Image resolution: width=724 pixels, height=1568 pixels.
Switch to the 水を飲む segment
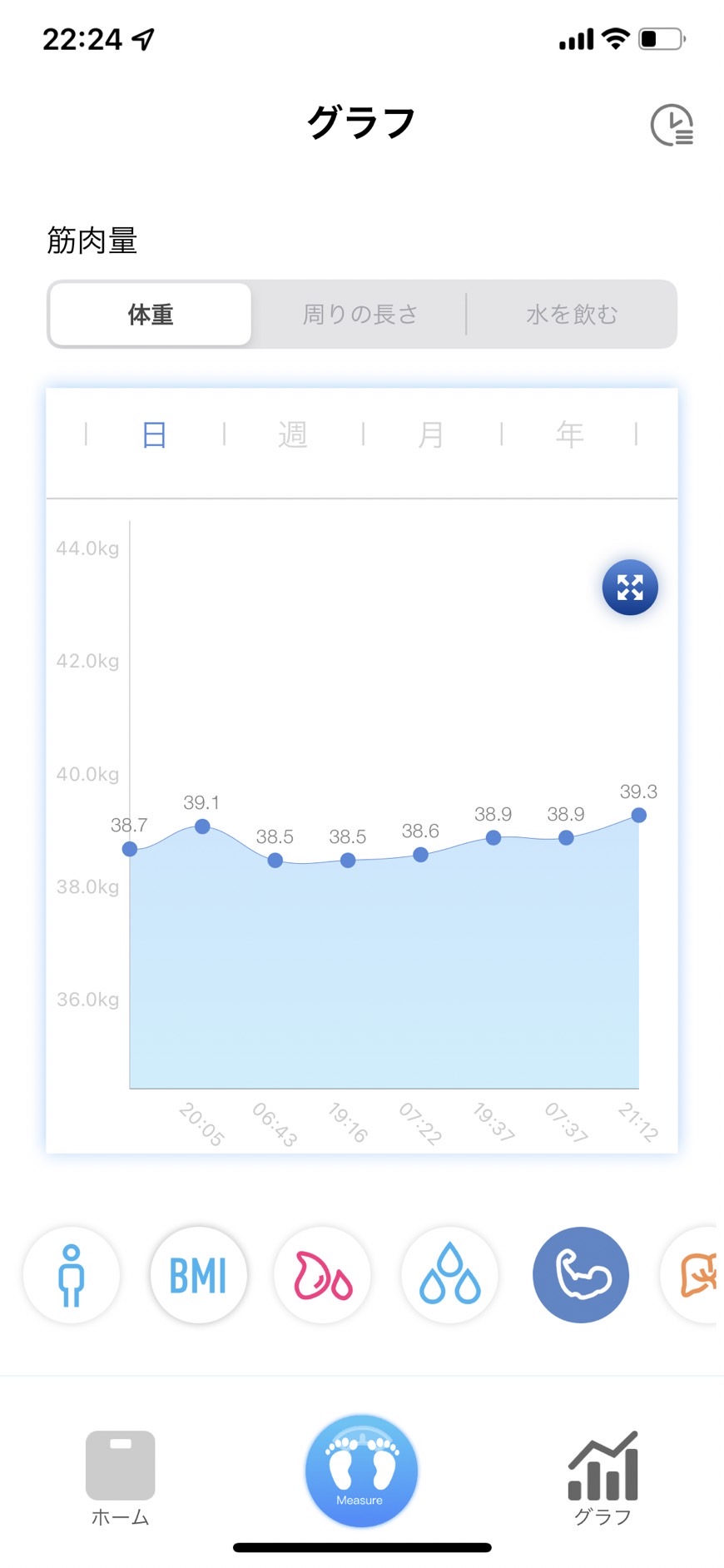[572, 315]
